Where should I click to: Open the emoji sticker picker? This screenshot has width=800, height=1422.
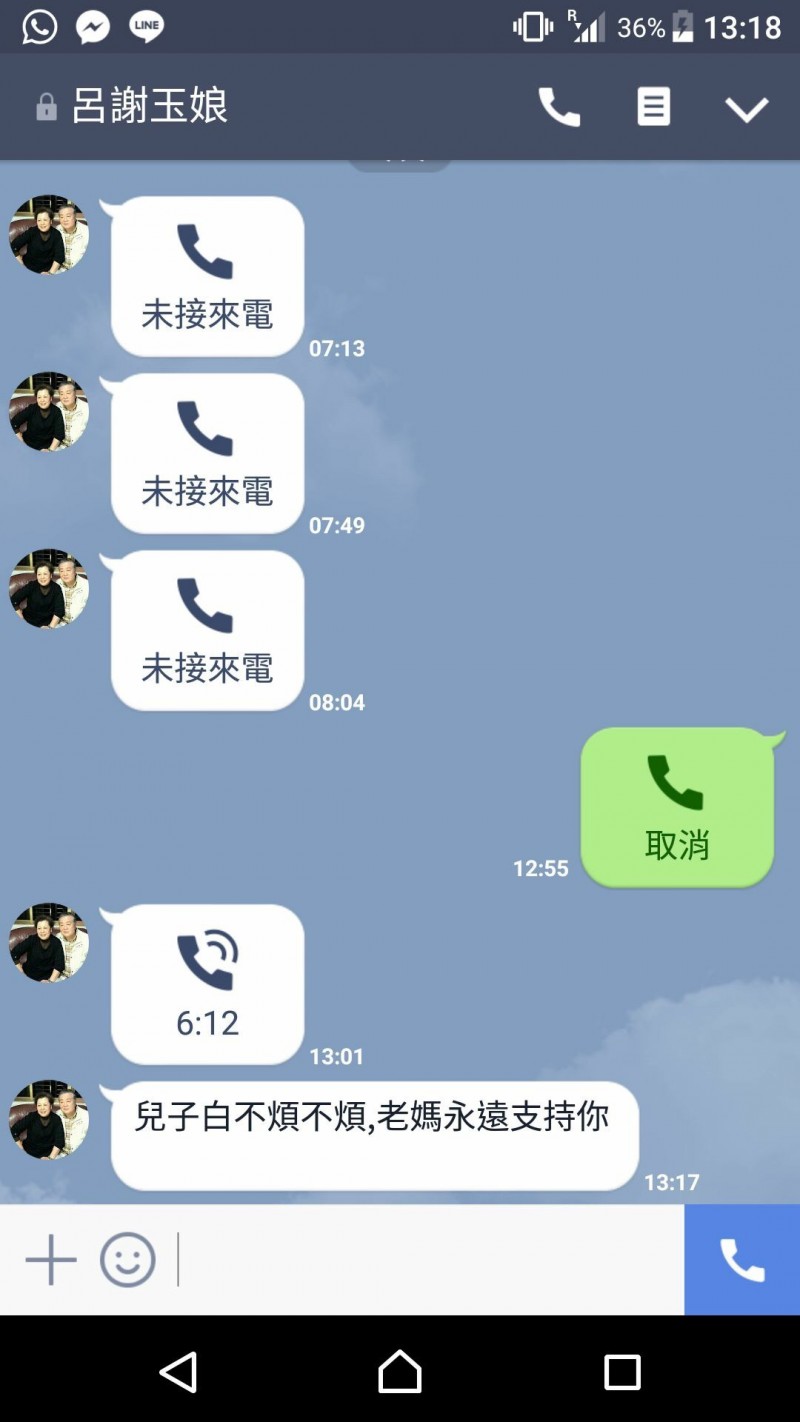[128, 1259]
